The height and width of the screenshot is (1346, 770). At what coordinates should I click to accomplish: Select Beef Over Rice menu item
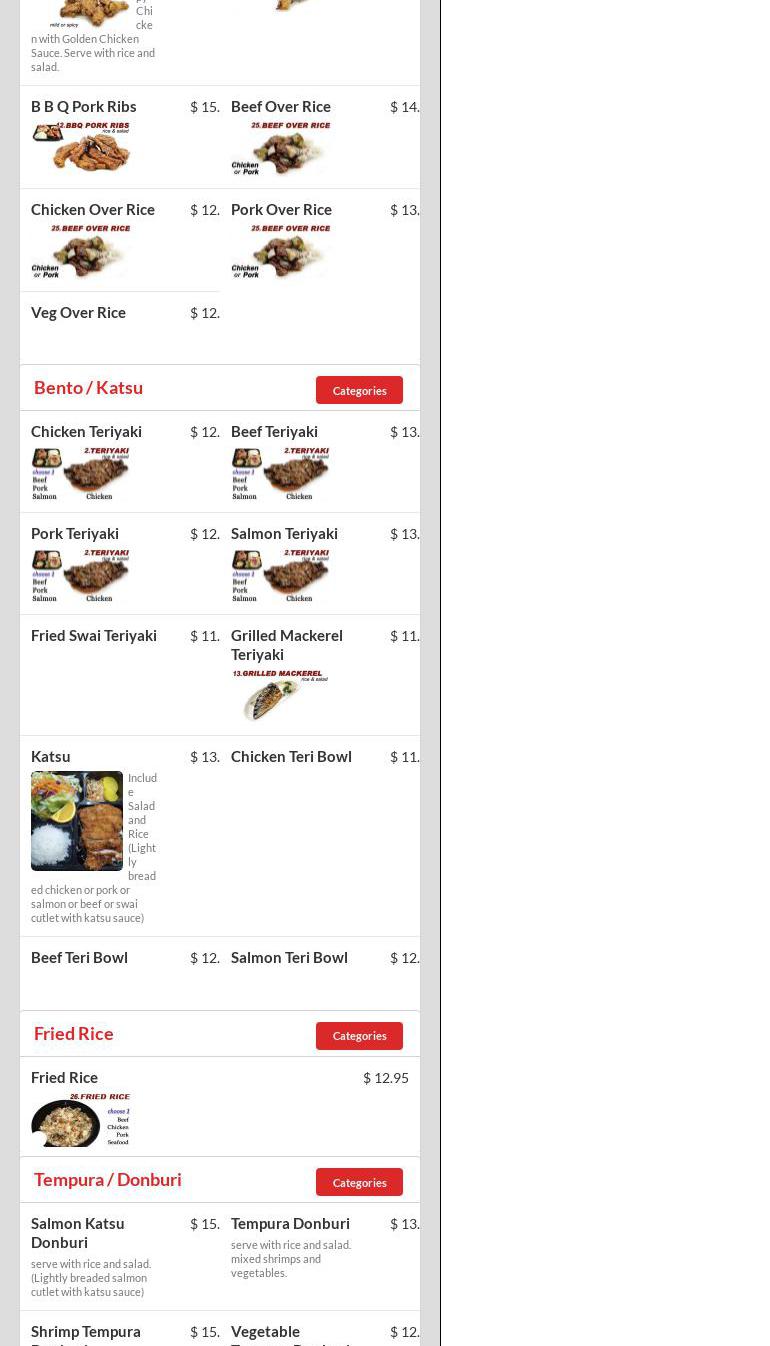(281, 107)
